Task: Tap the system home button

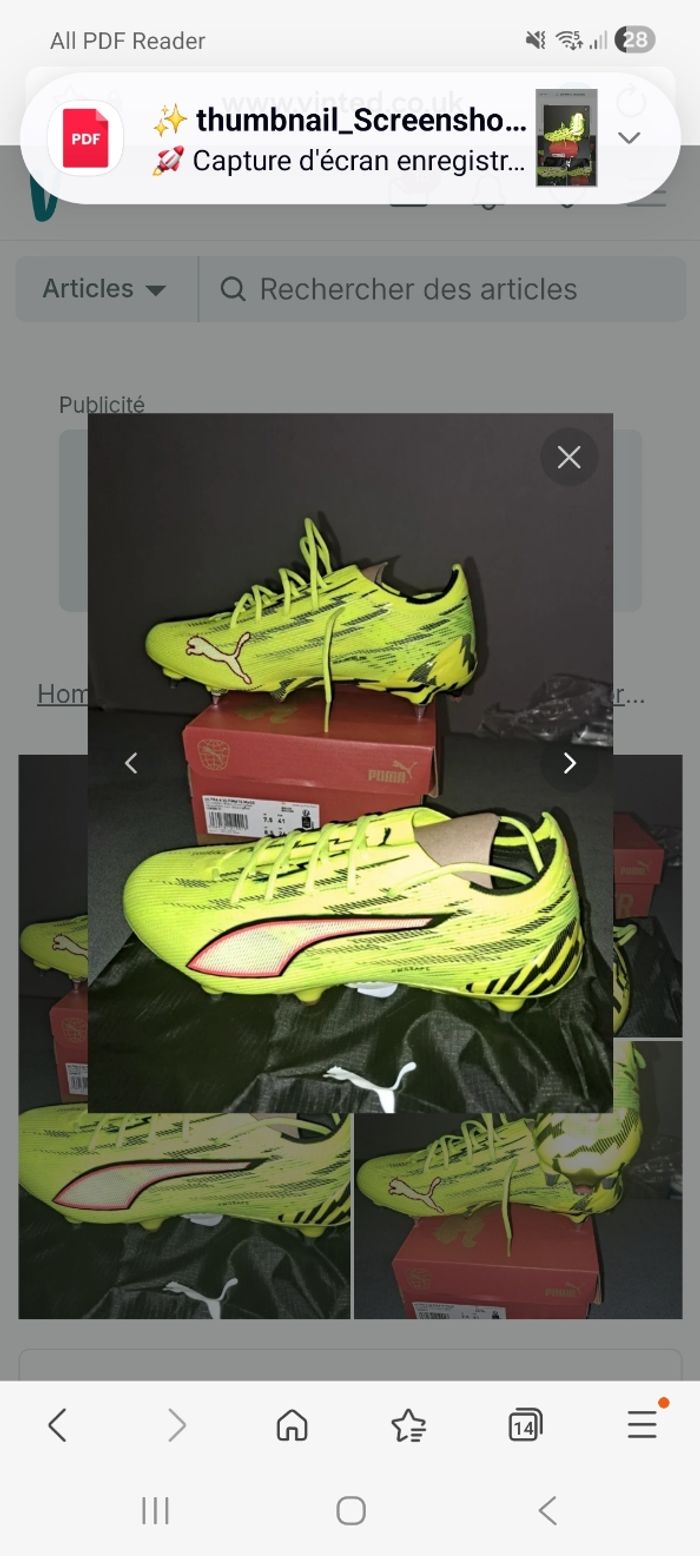Action: tap(350, 1510)
